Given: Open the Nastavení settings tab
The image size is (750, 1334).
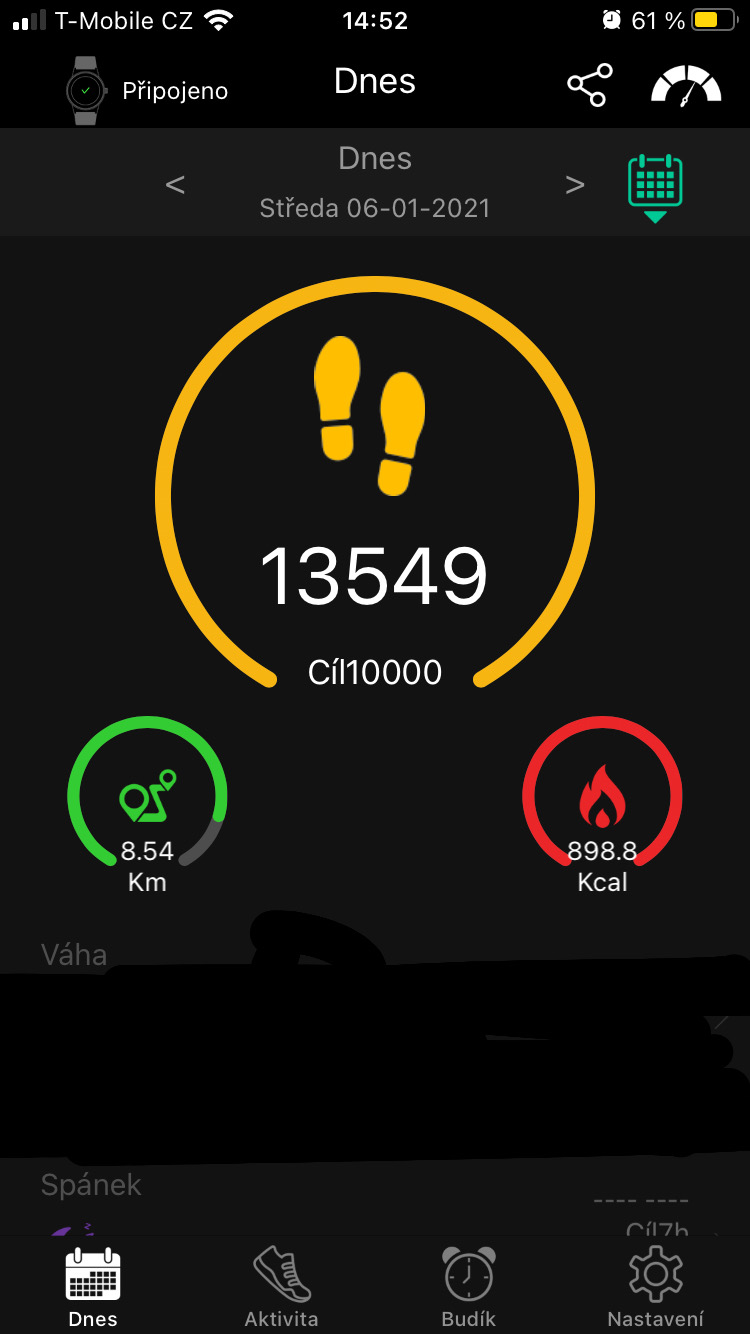Looking at the screenshot, I should 655,1286.
